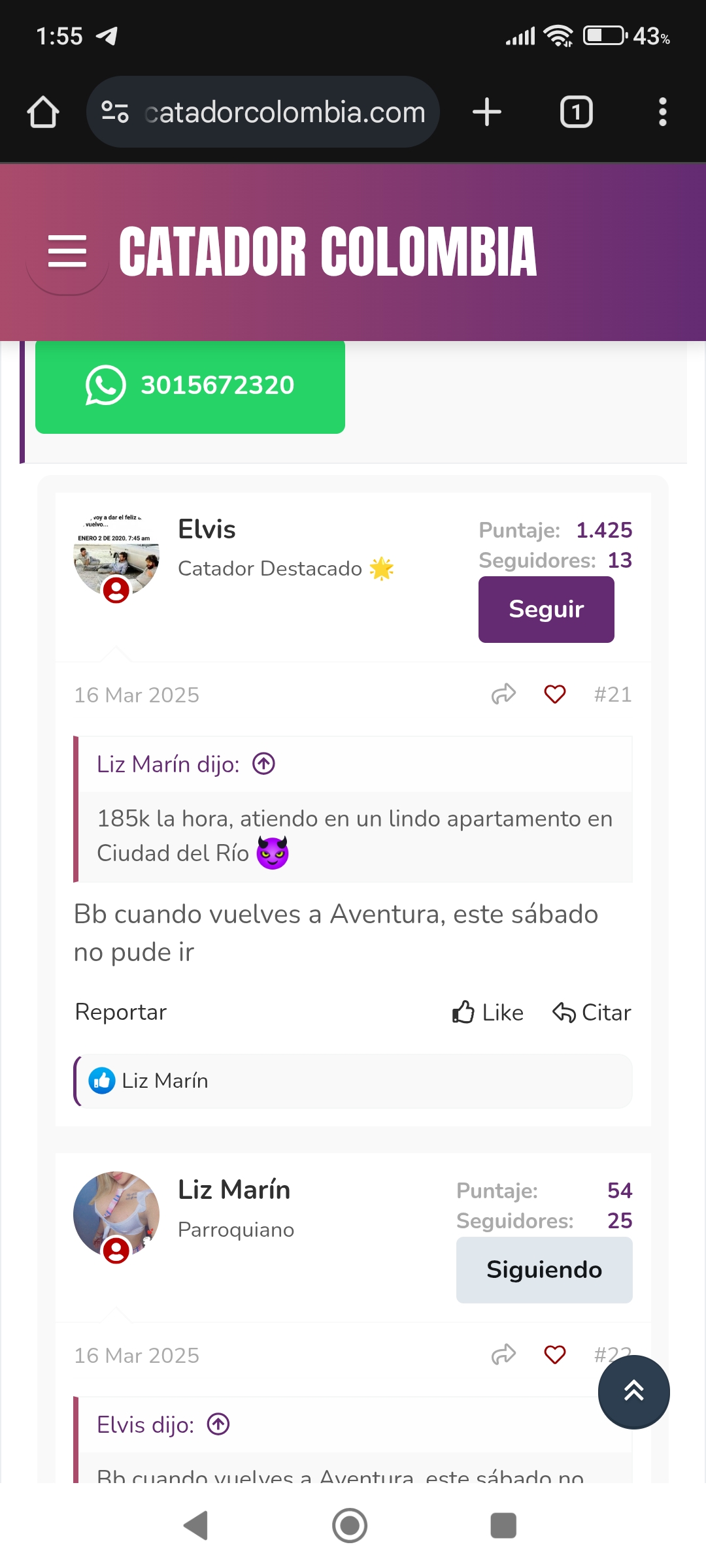Go back with the system back button
The image size is (706, 1568).
[x=195, y=1526]
